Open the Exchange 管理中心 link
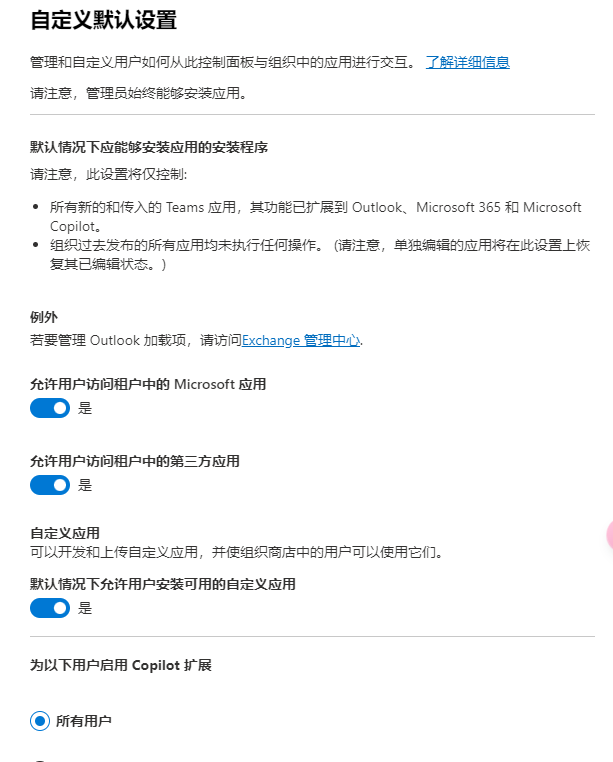613x762 pixels. point(301,340)
